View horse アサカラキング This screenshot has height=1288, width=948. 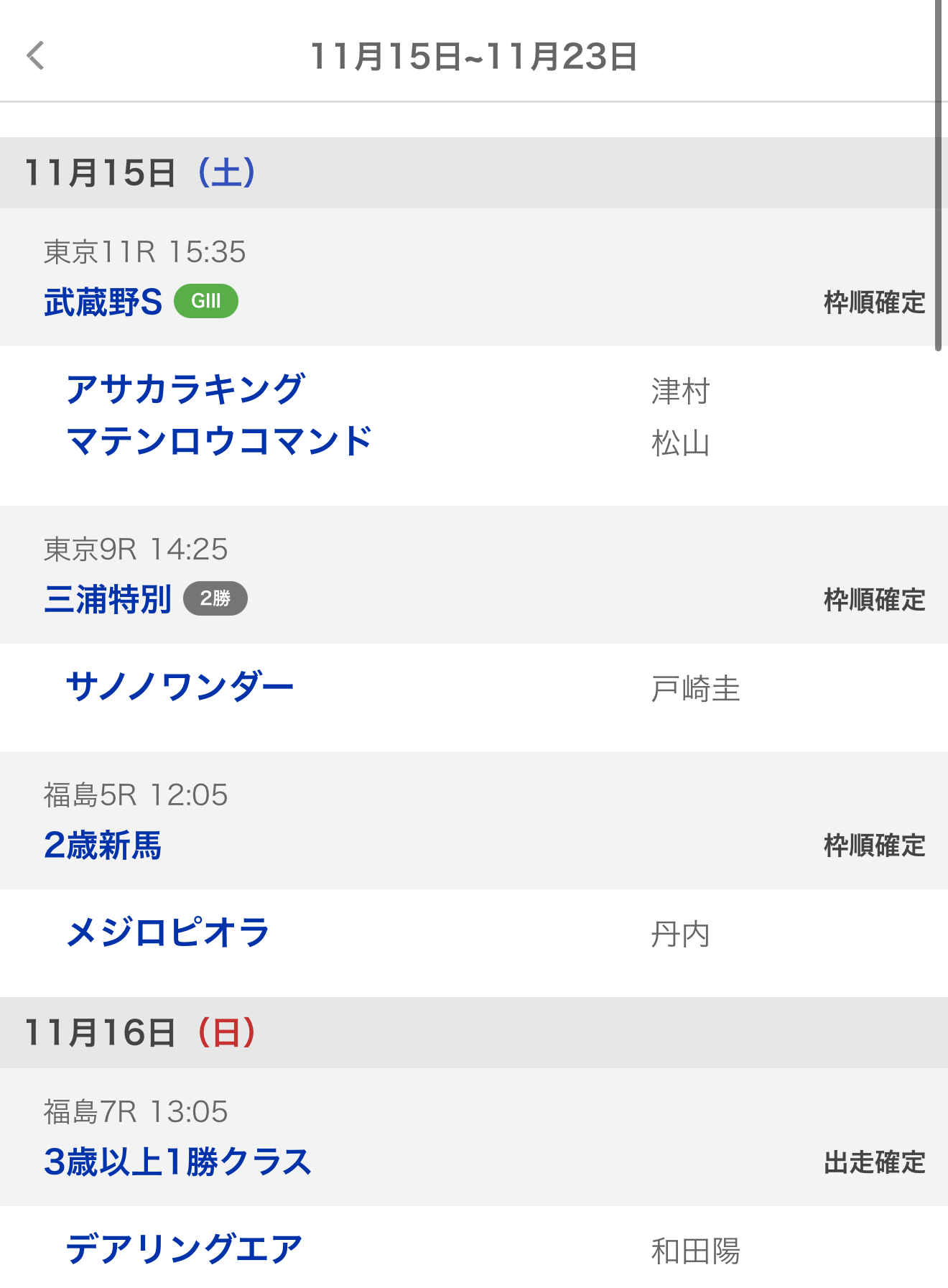click(185, 389)
